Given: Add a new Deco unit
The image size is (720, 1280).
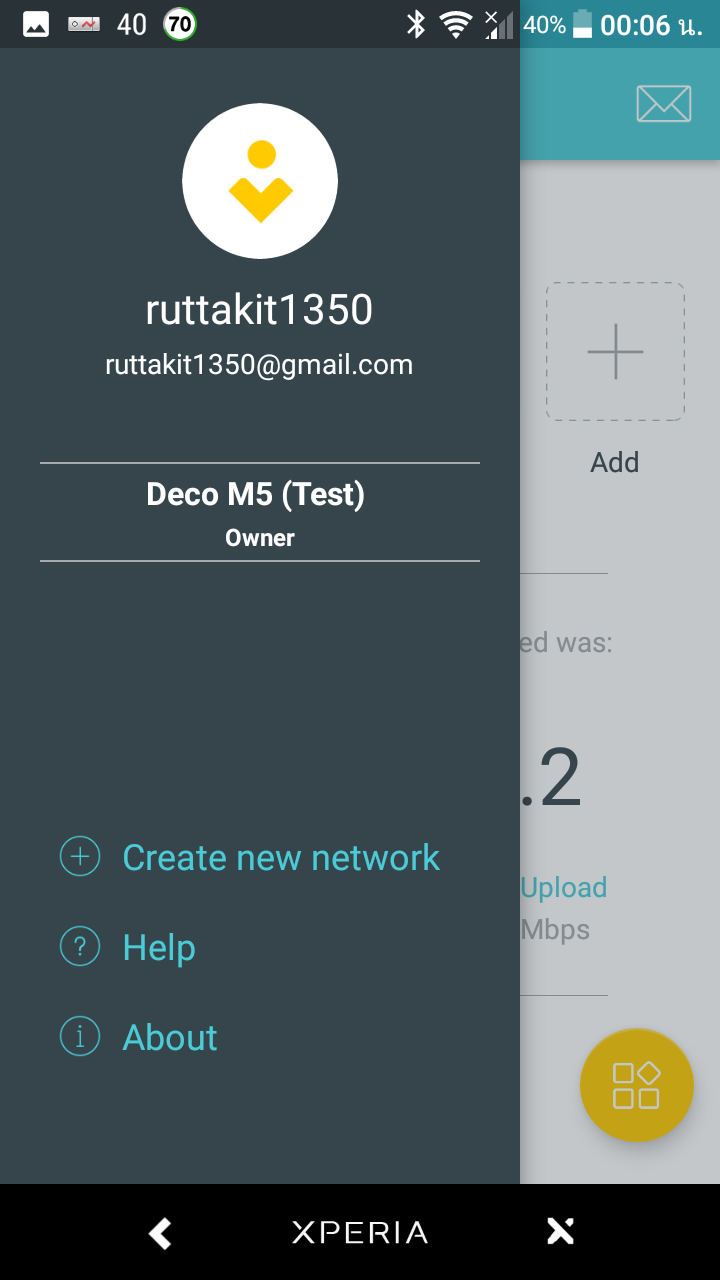Looking at the screenshot, I should pos(615,352).
